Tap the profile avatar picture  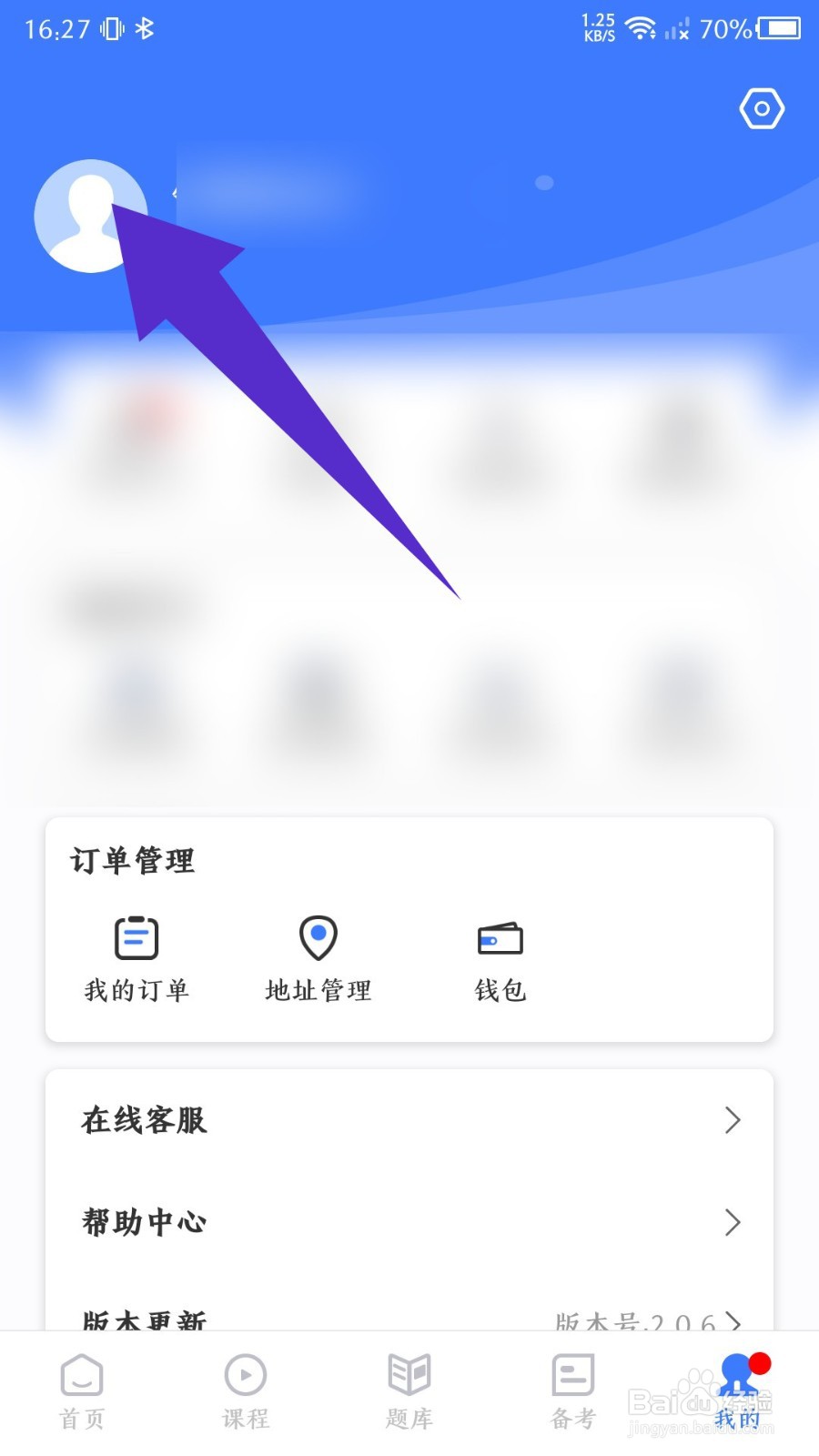[x=91, y=216]
